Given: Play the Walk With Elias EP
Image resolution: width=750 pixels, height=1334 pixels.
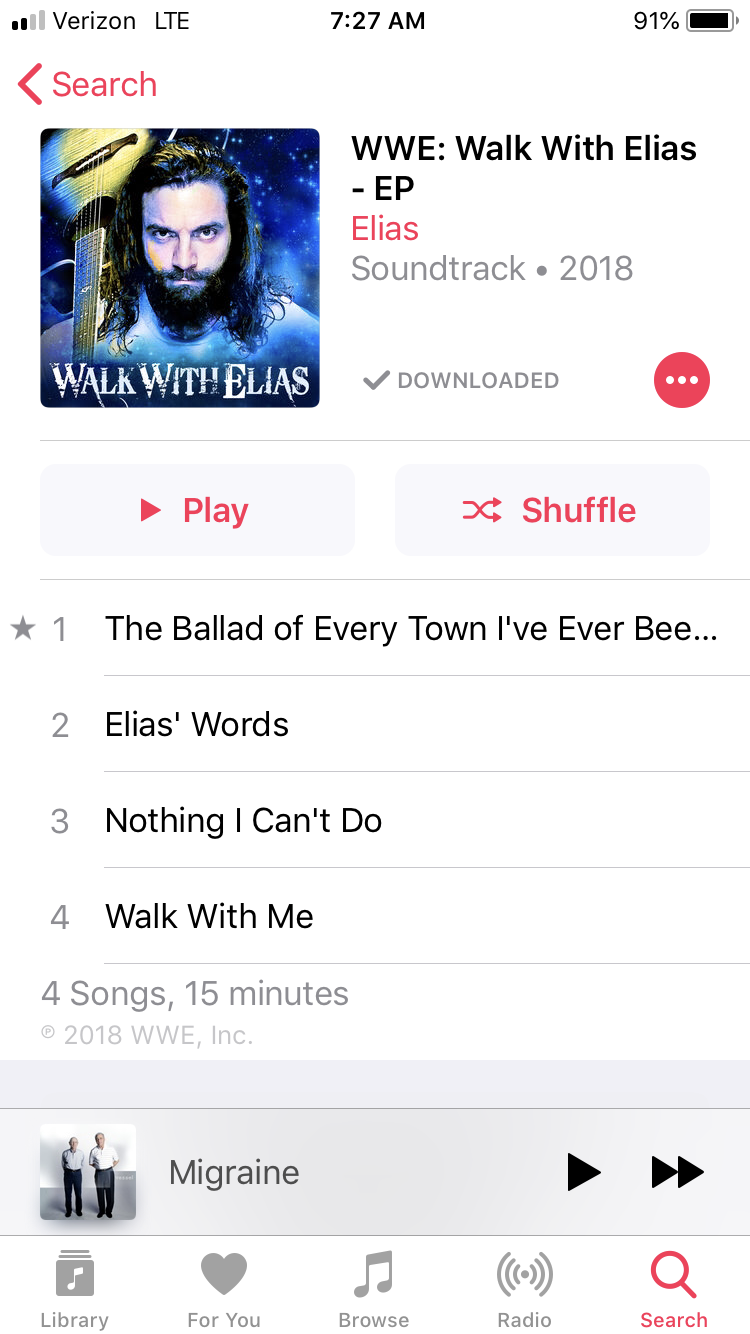Looking at the screenshot, I should tap(197, 510).
